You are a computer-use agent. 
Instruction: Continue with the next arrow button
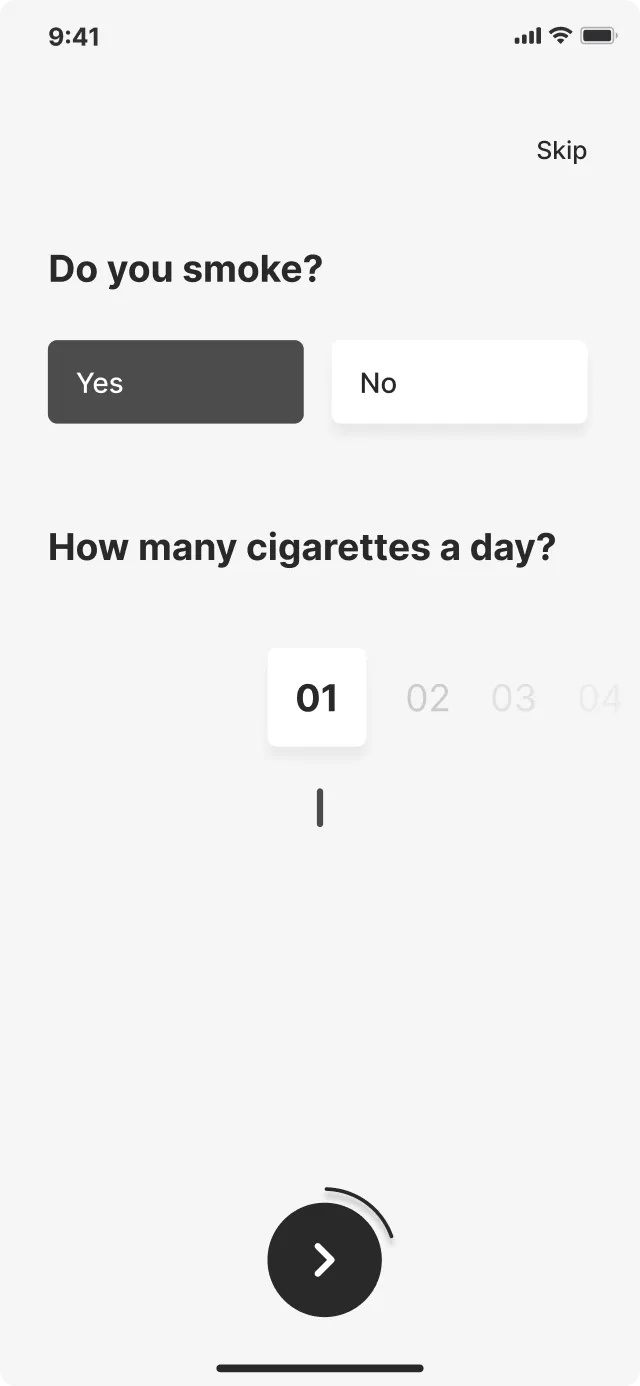coord(324,1260)
